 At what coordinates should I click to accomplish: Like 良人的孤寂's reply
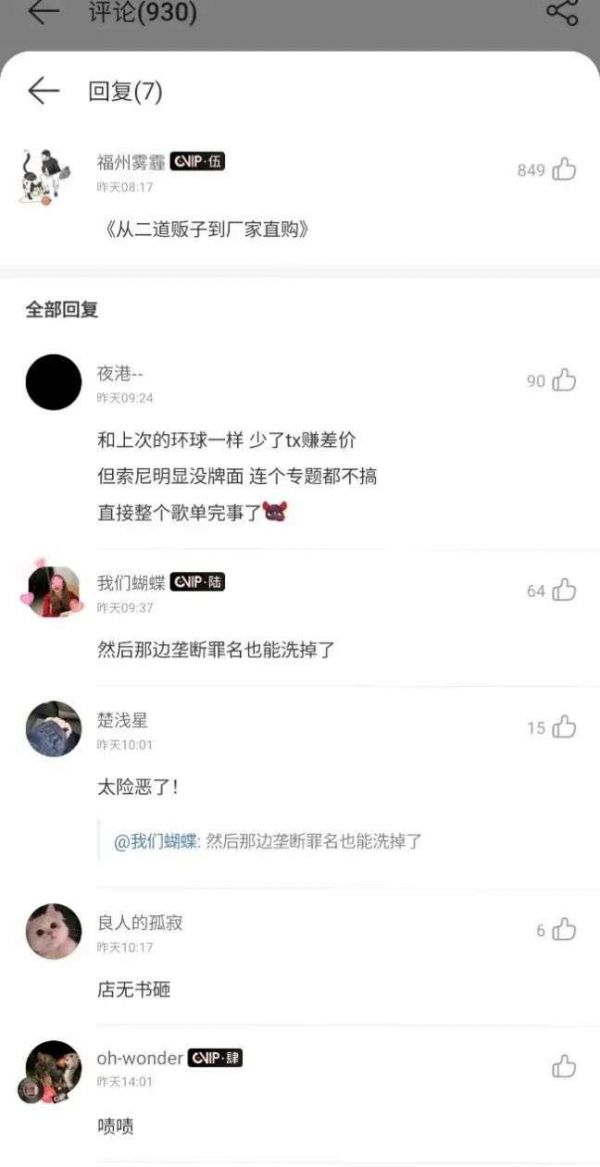click(x=564, y=930)
